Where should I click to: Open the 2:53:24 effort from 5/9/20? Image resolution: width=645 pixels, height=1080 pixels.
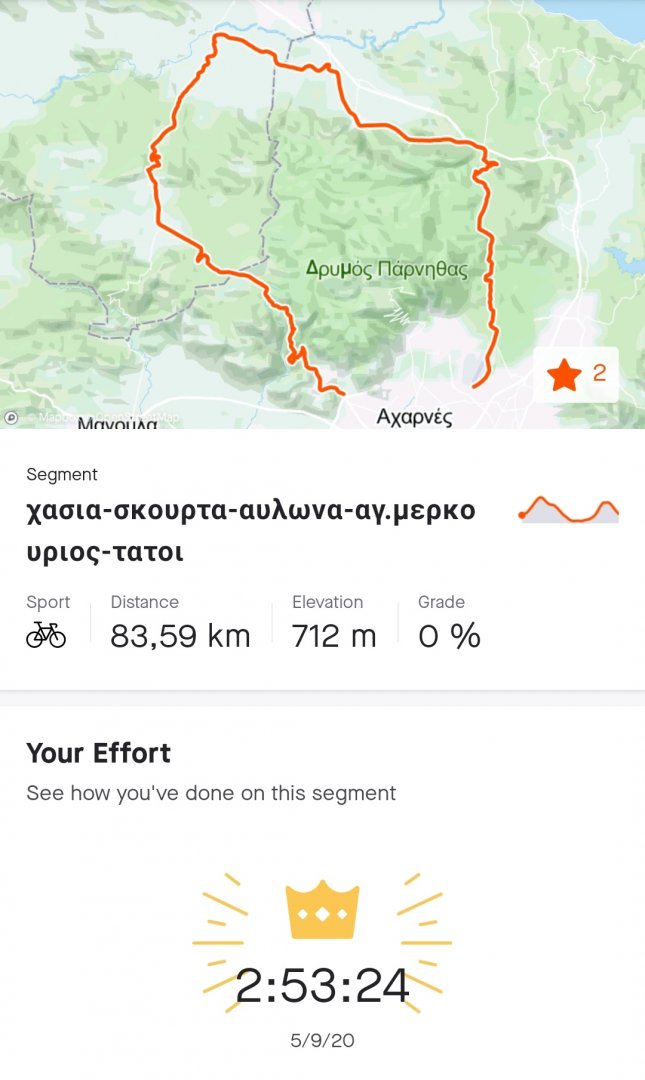[x=322, y=986]
